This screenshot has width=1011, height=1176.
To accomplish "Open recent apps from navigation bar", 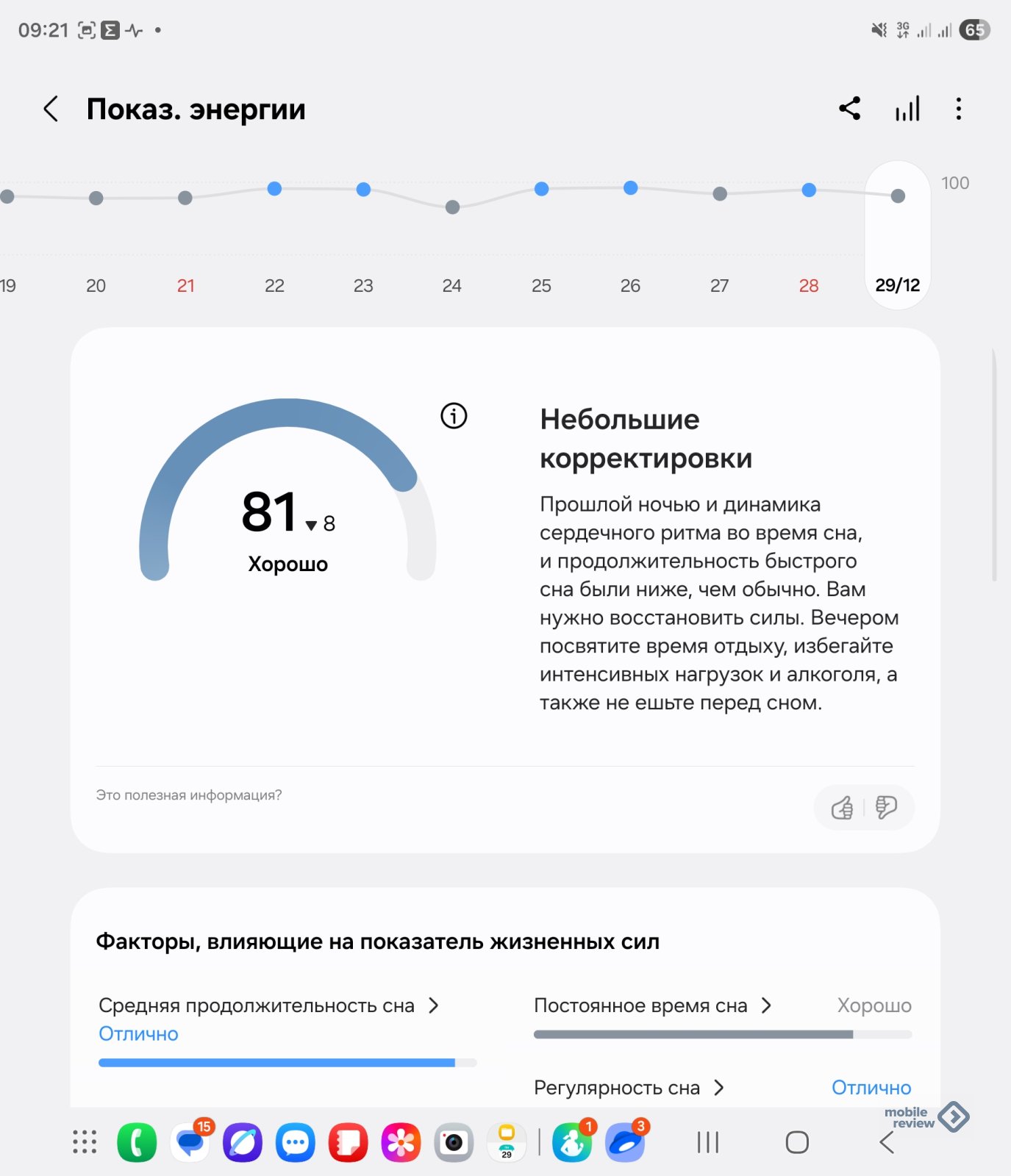I will (707, 1142).
